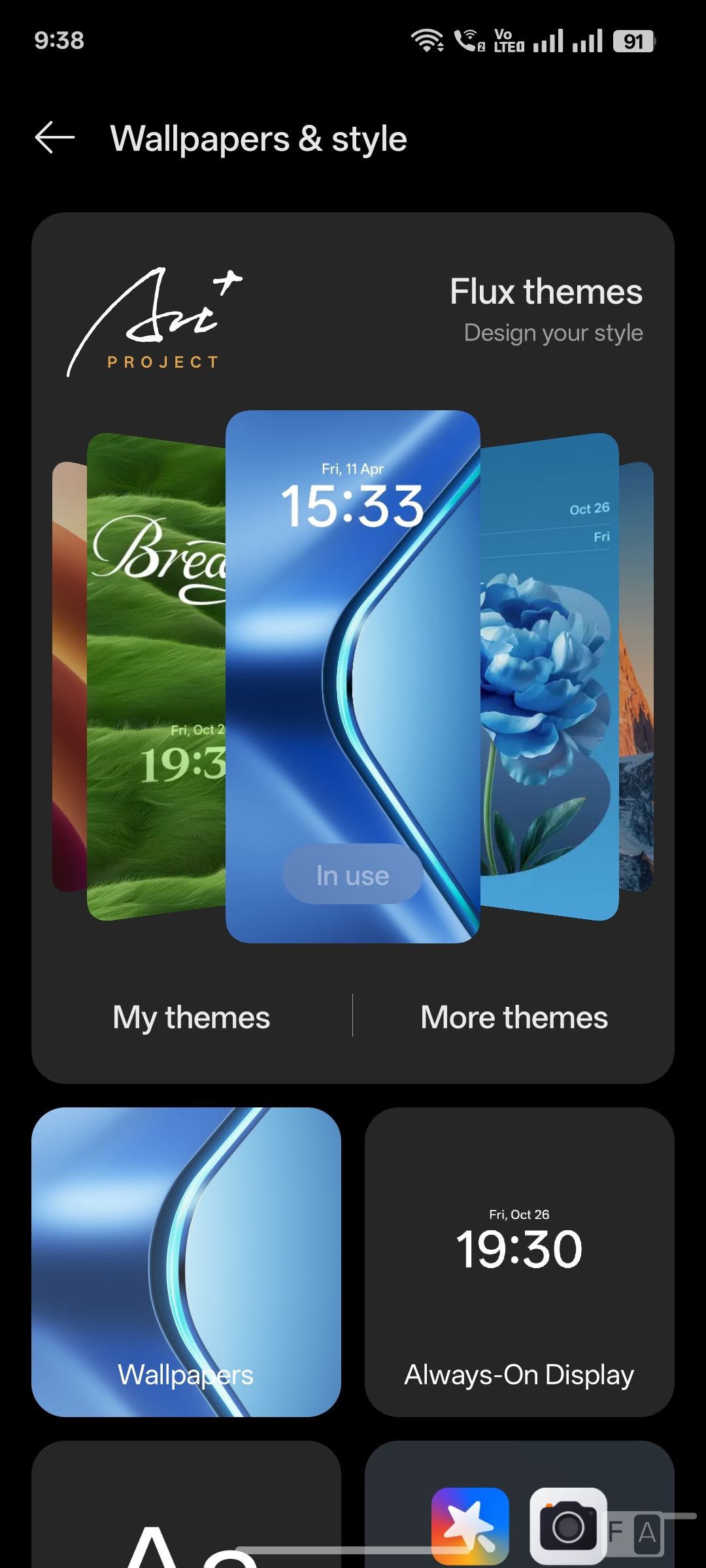This screenshot has height=1568, width=706.
Task: Go back from Wallpapers & style
Action: coord(55,138)
